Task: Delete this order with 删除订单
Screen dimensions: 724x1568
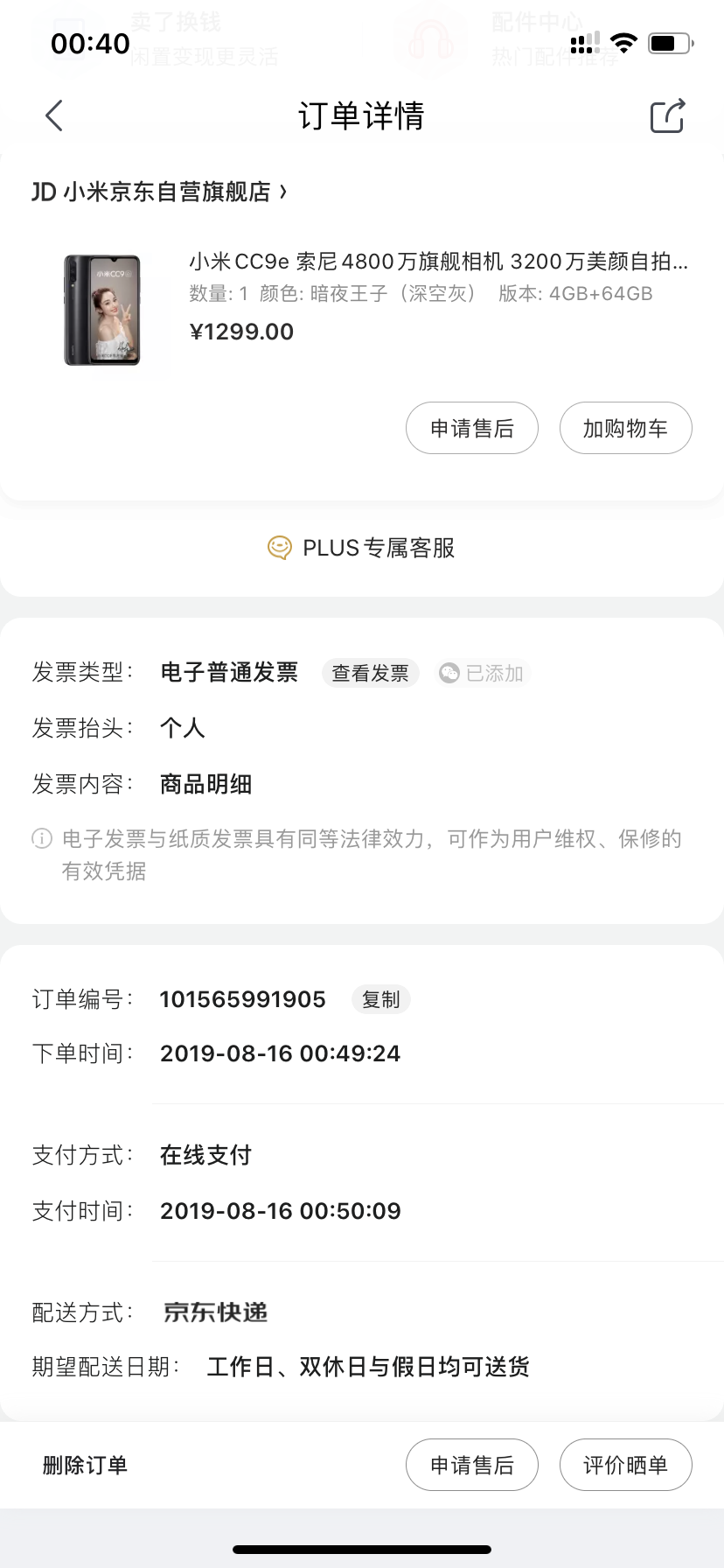Action: (85, 1465)
